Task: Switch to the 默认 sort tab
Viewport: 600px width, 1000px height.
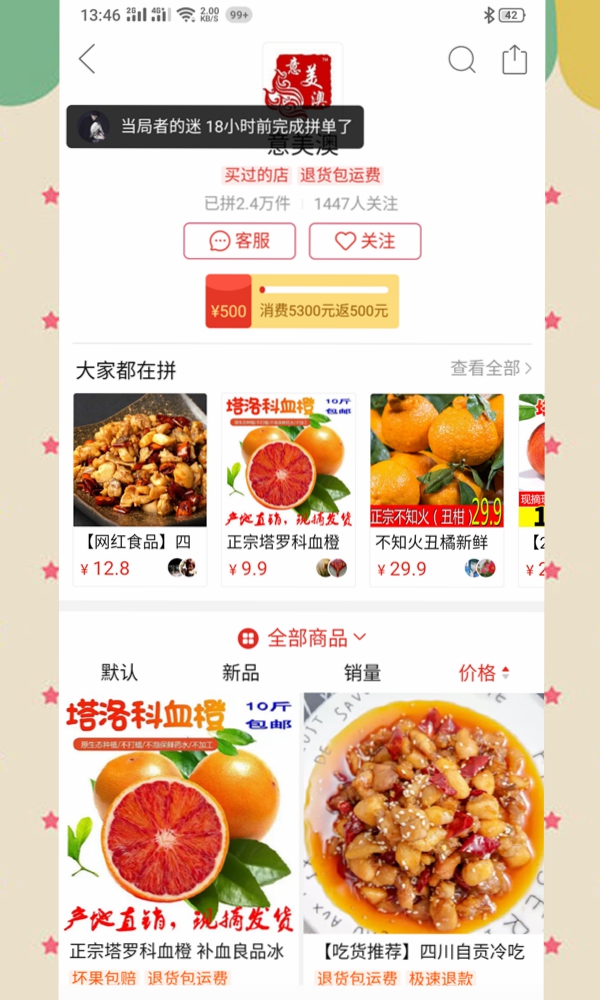Action: [119, 673]
